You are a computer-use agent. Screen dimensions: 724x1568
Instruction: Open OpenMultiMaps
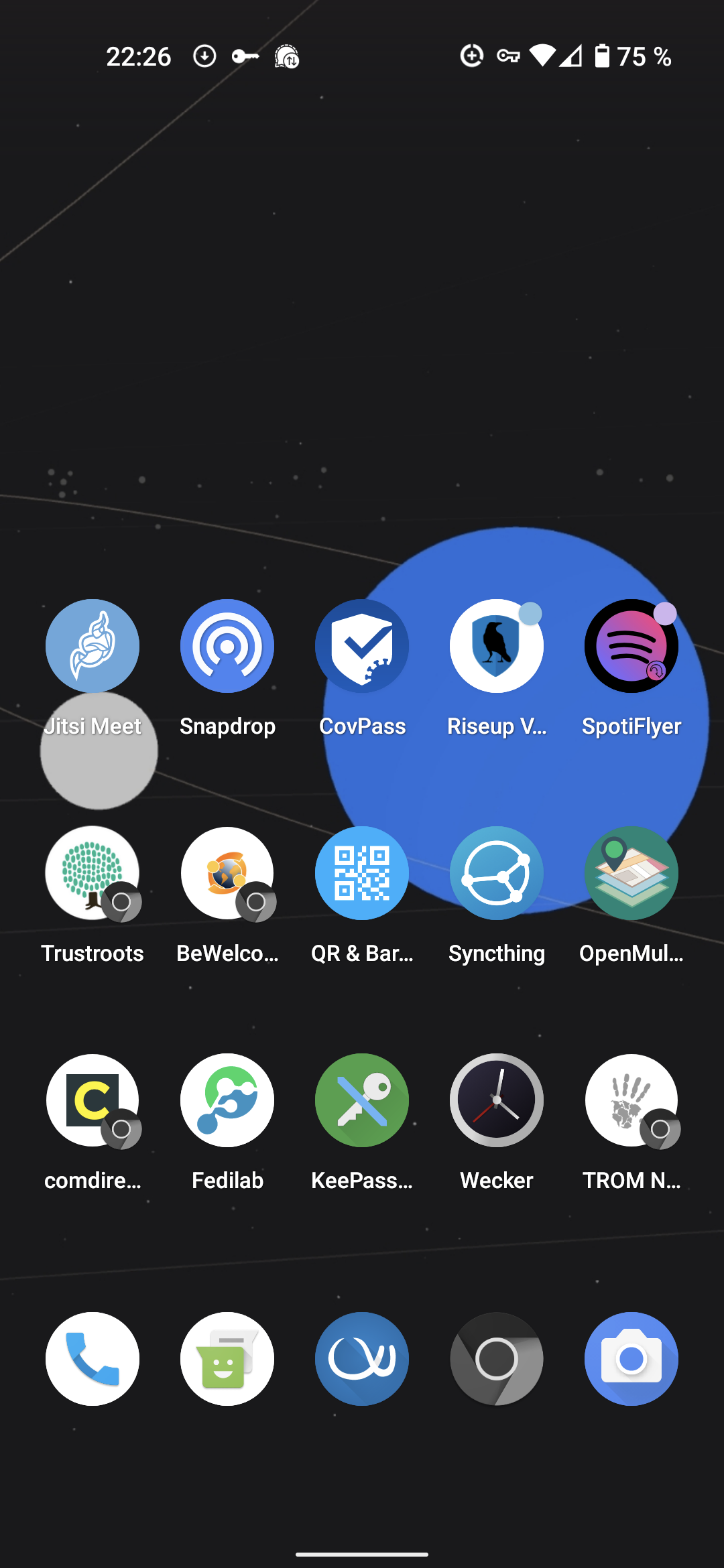click(631, 872)
